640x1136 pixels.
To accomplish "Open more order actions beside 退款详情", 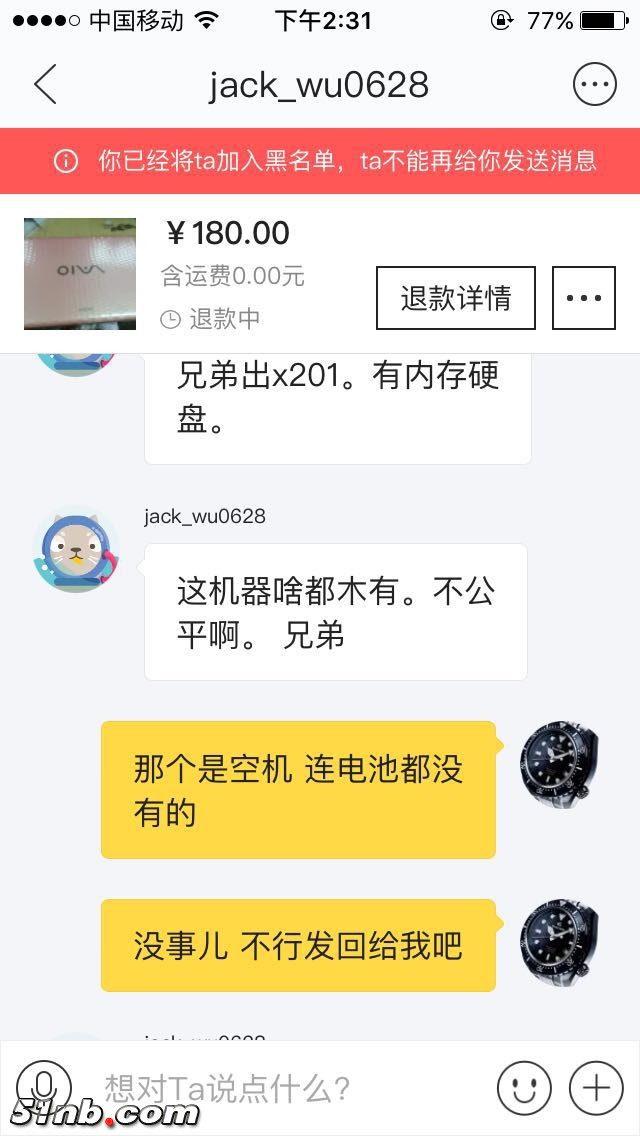I will pyautogui.click(x=584, y=298).
